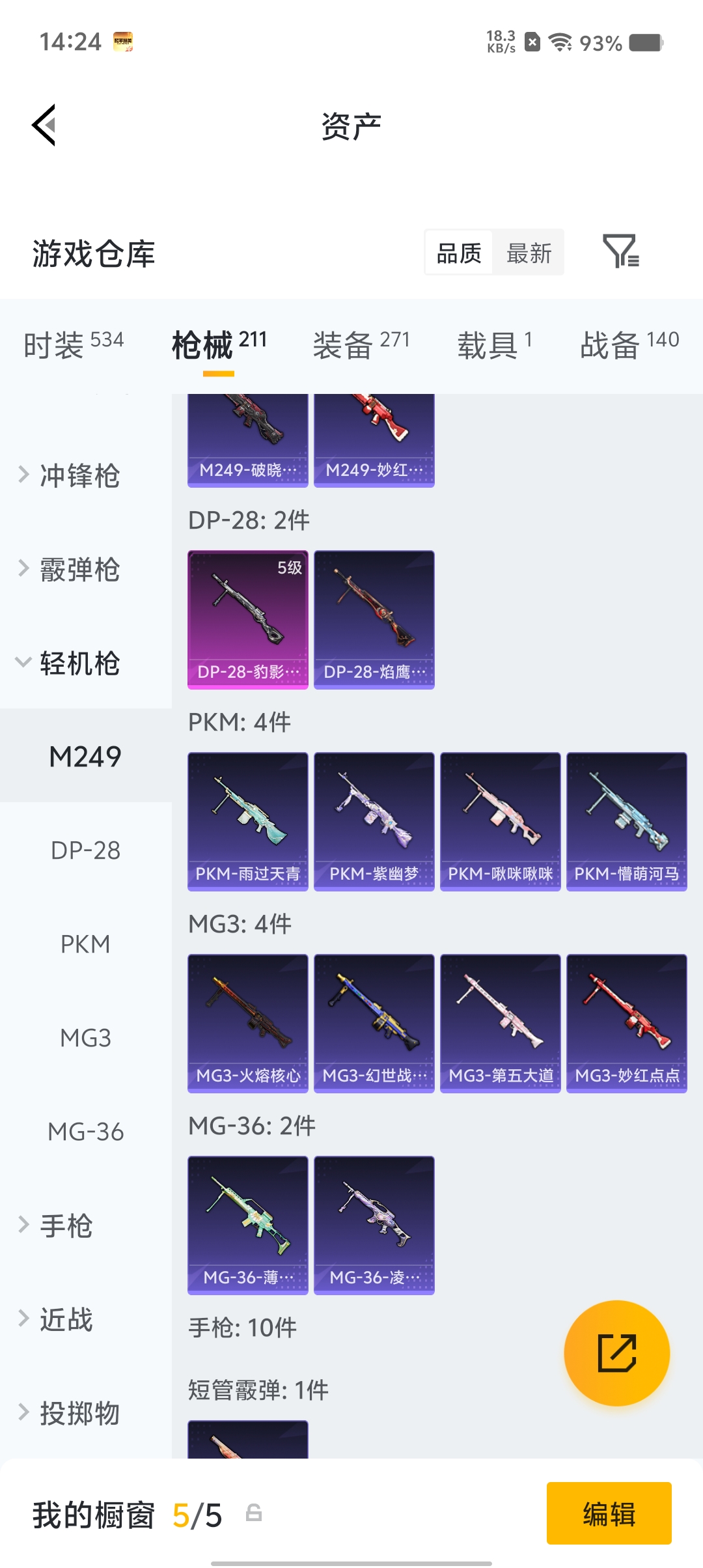Tap the battery indicator in the status bar
This screenshot has width=703, height=1568.
coord(644,43)
